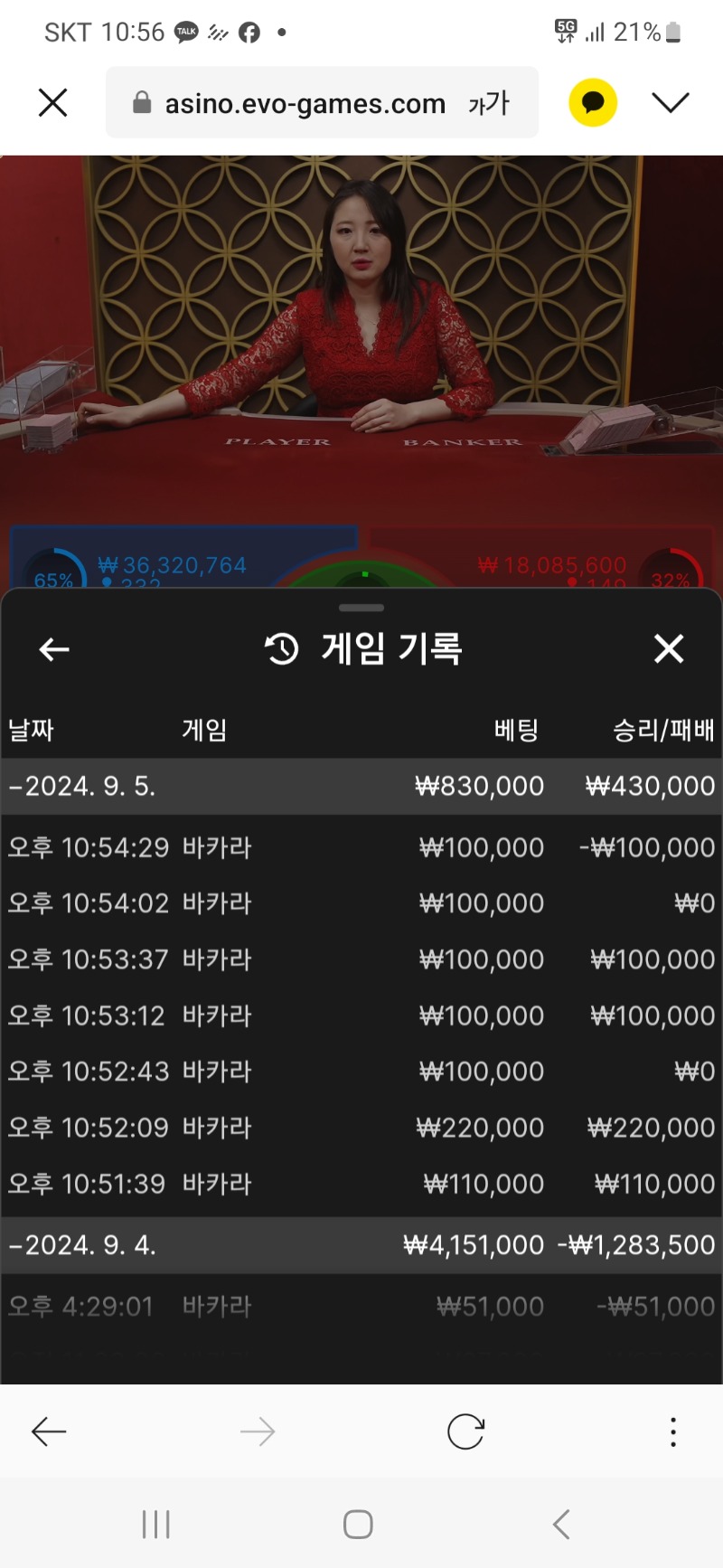The height and width of the screenshot is (1568, 723).
Task: Reload the page with the refresh icon
Action: pyautogui.click(x=465, y=1431)
